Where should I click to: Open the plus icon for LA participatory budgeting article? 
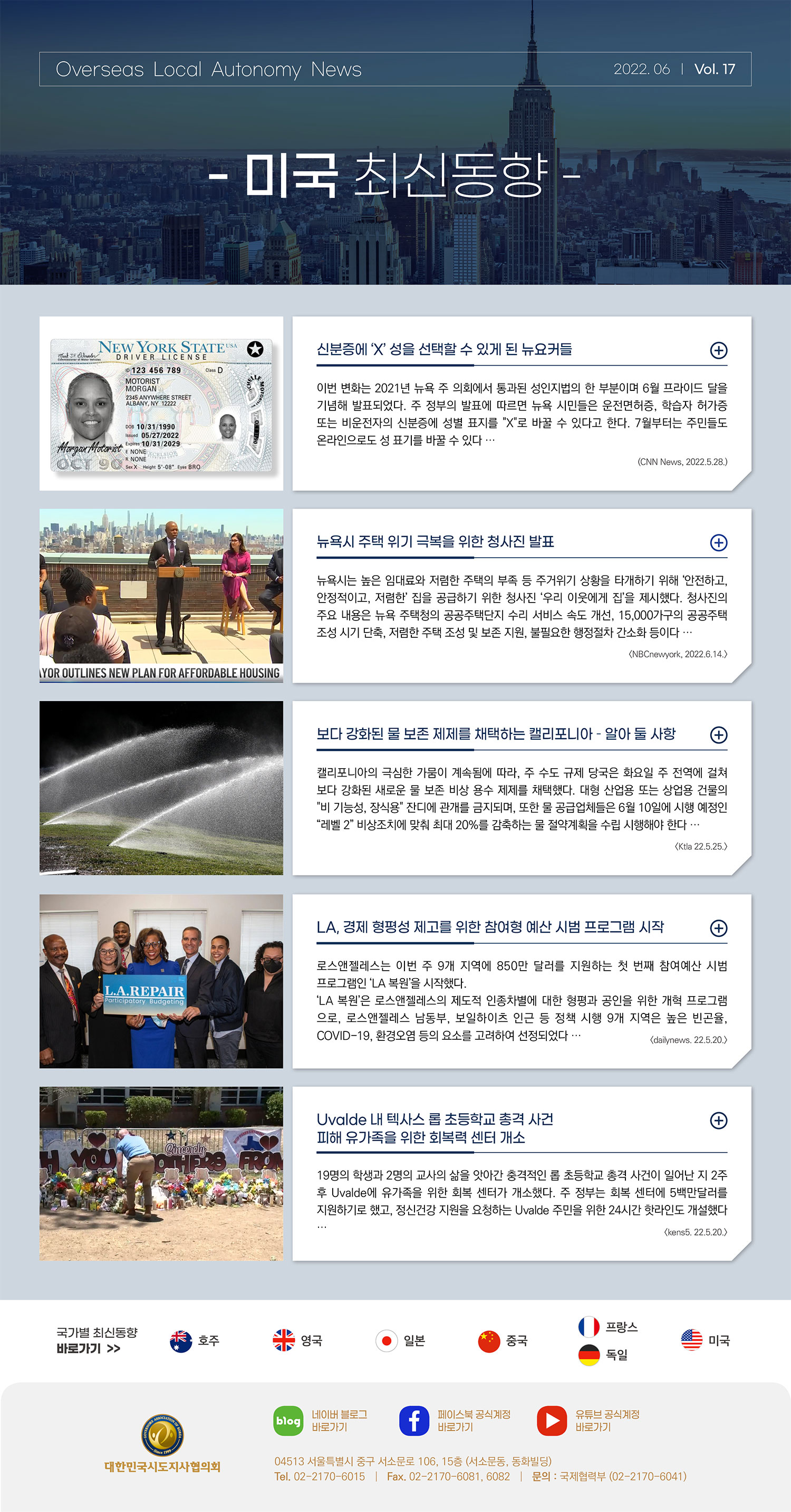pos(718,928)
